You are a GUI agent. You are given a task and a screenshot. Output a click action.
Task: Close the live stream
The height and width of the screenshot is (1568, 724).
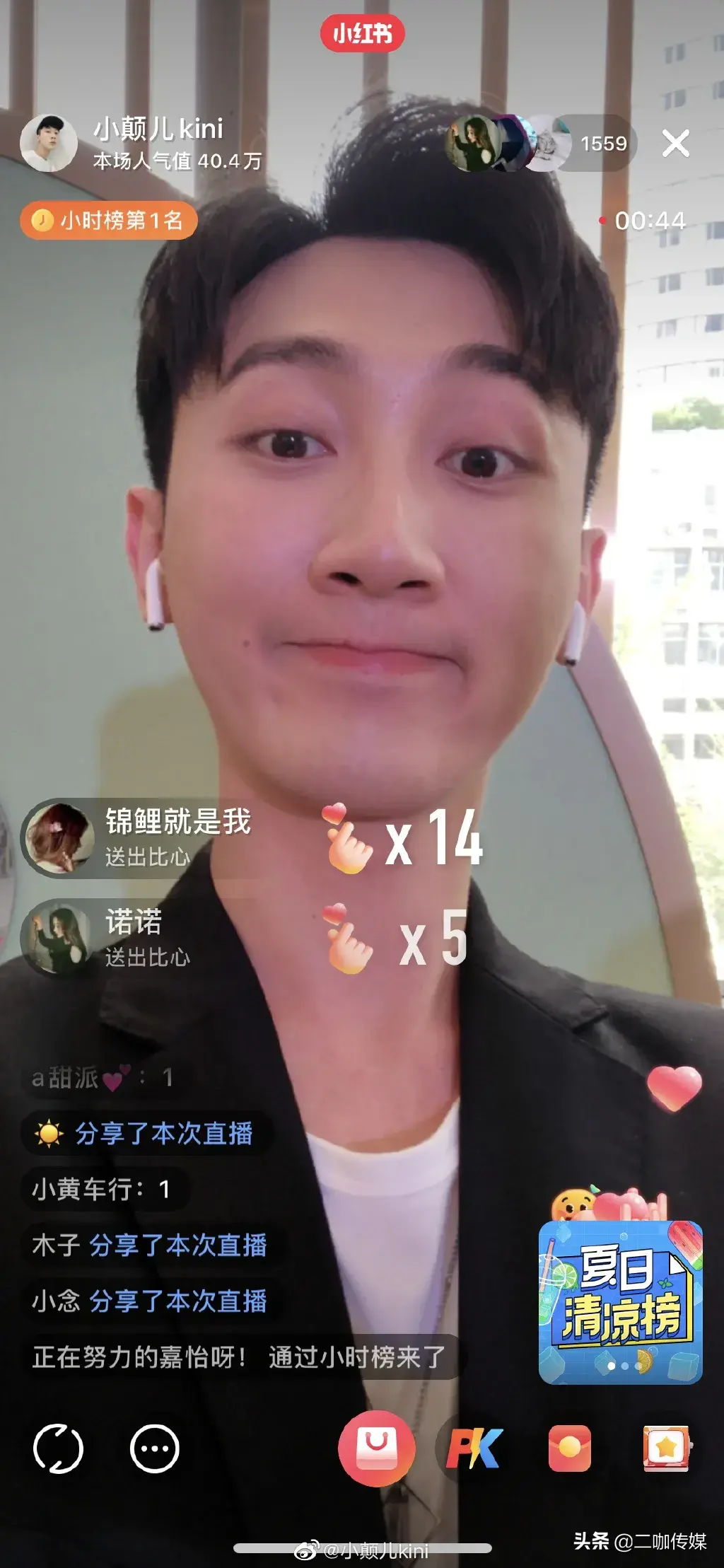tap(675, 144)
